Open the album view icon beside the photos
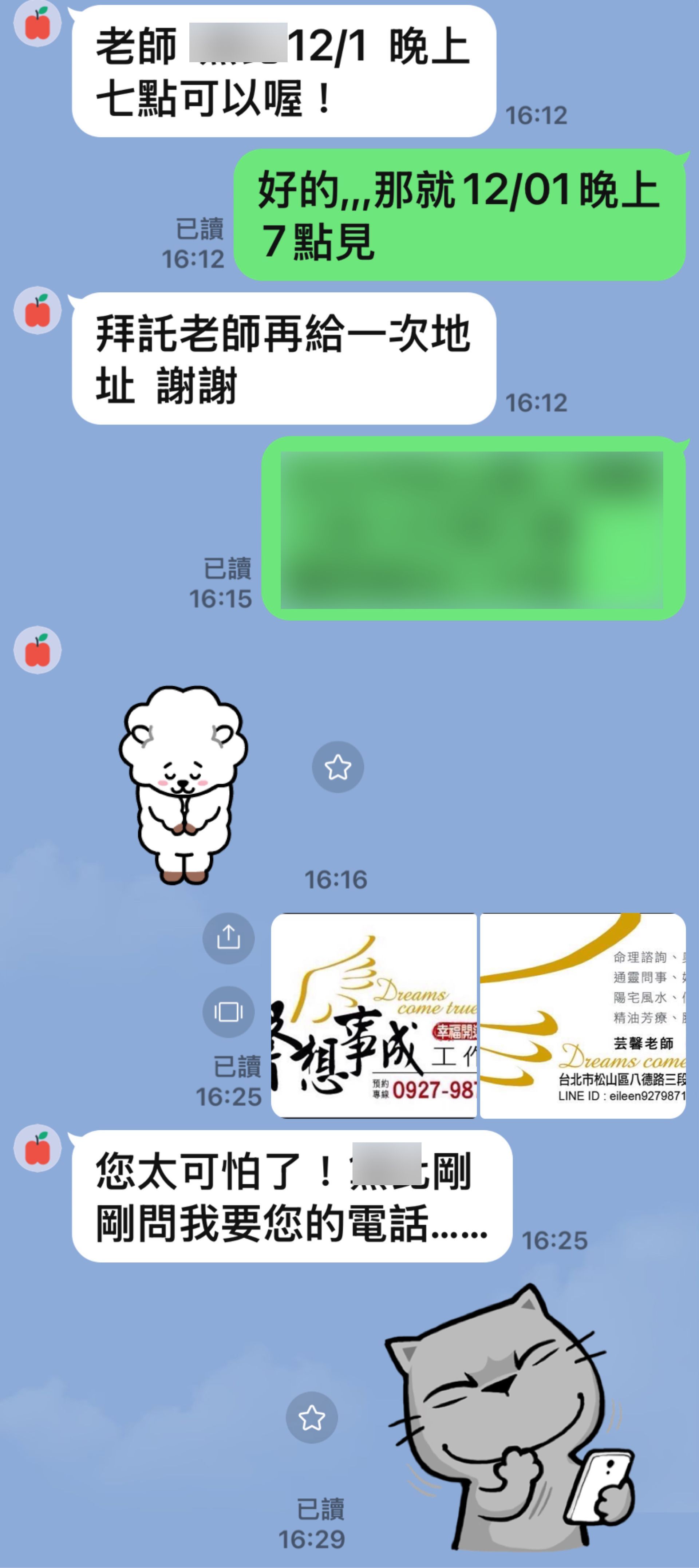 click(228, 1012)
